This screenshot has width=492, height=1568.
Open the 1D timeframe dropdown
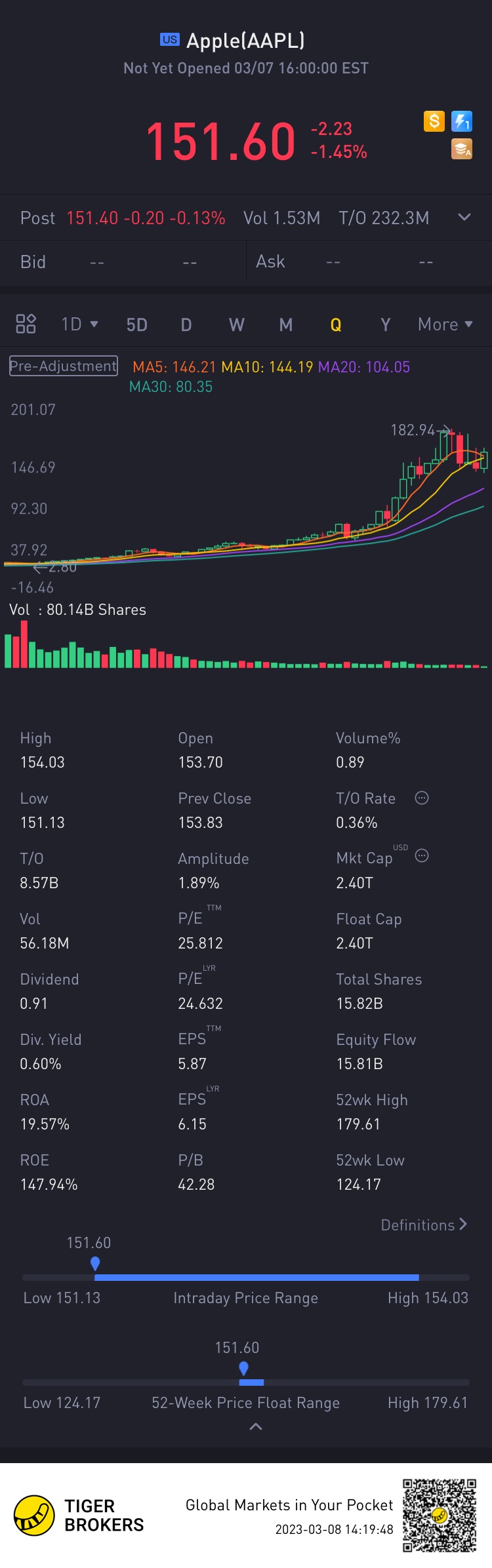click(x=79, y=324)
